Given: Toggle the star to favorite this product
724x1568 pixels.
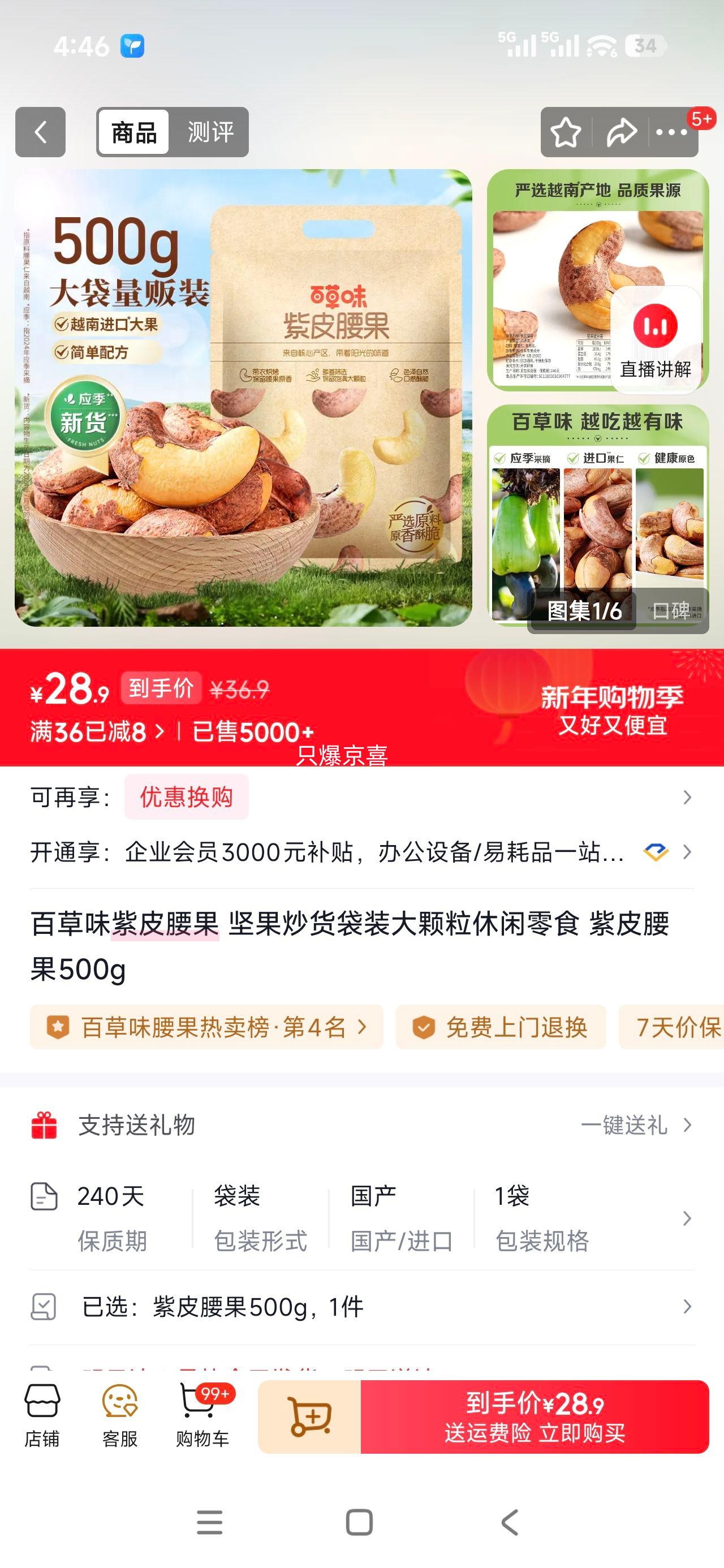Looking at the screenshot, I should click(x=566, y=131).
